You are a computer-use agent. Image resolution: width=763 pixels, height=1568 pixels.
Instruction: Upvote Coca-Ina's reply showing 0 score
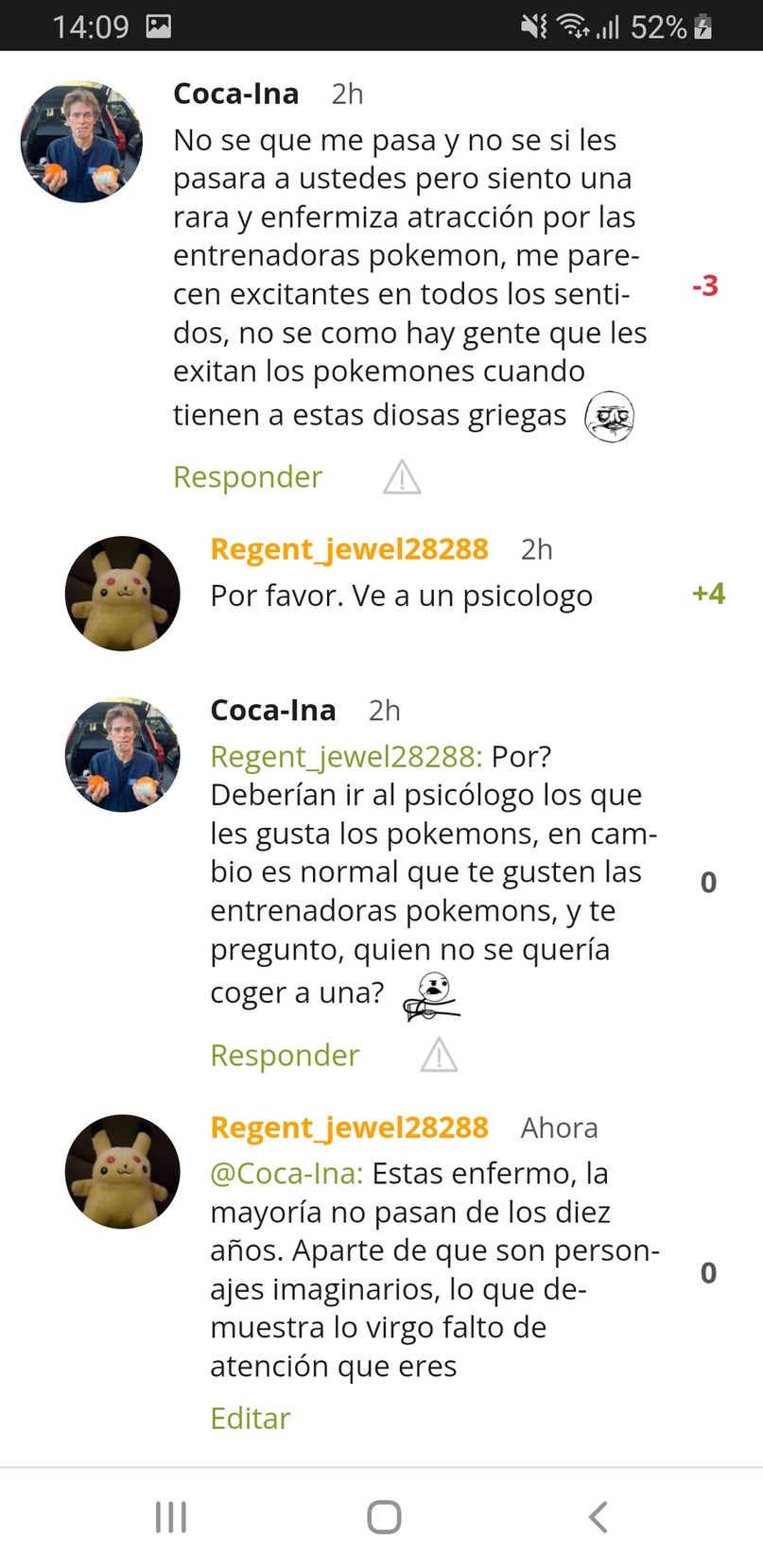pyautogui.click(x=707, y=882)
